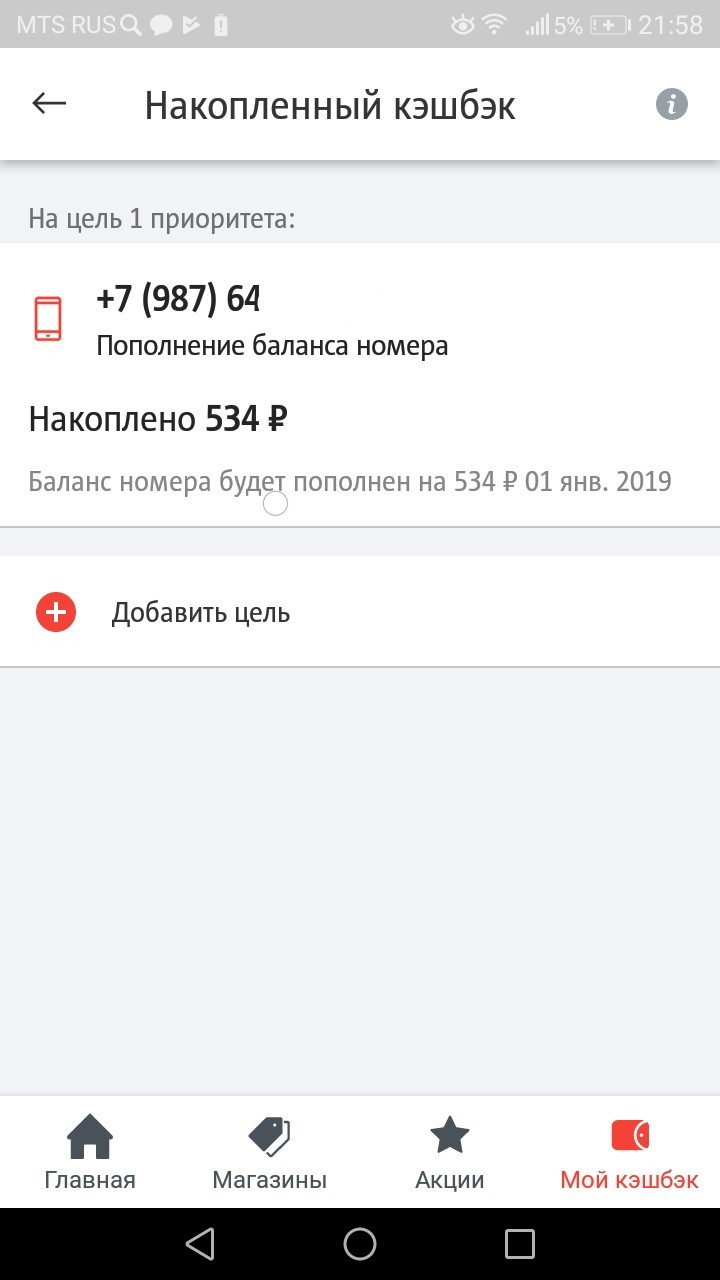Tap Добавить цель to add a goal
This screenshot has width=720, height=1280.
(x=200, y=612)
